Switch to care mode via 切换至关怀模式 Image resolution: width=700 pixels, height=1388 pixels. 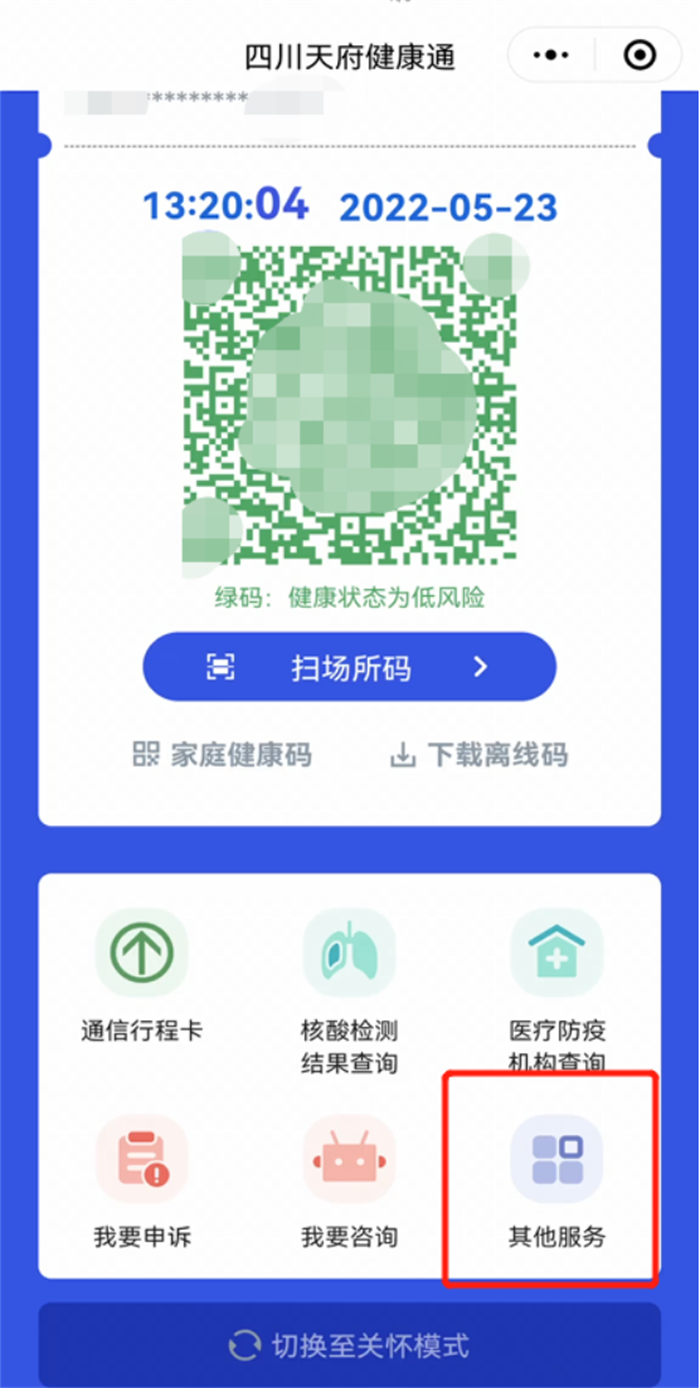pyautogui.click(x=349, y=1345)
